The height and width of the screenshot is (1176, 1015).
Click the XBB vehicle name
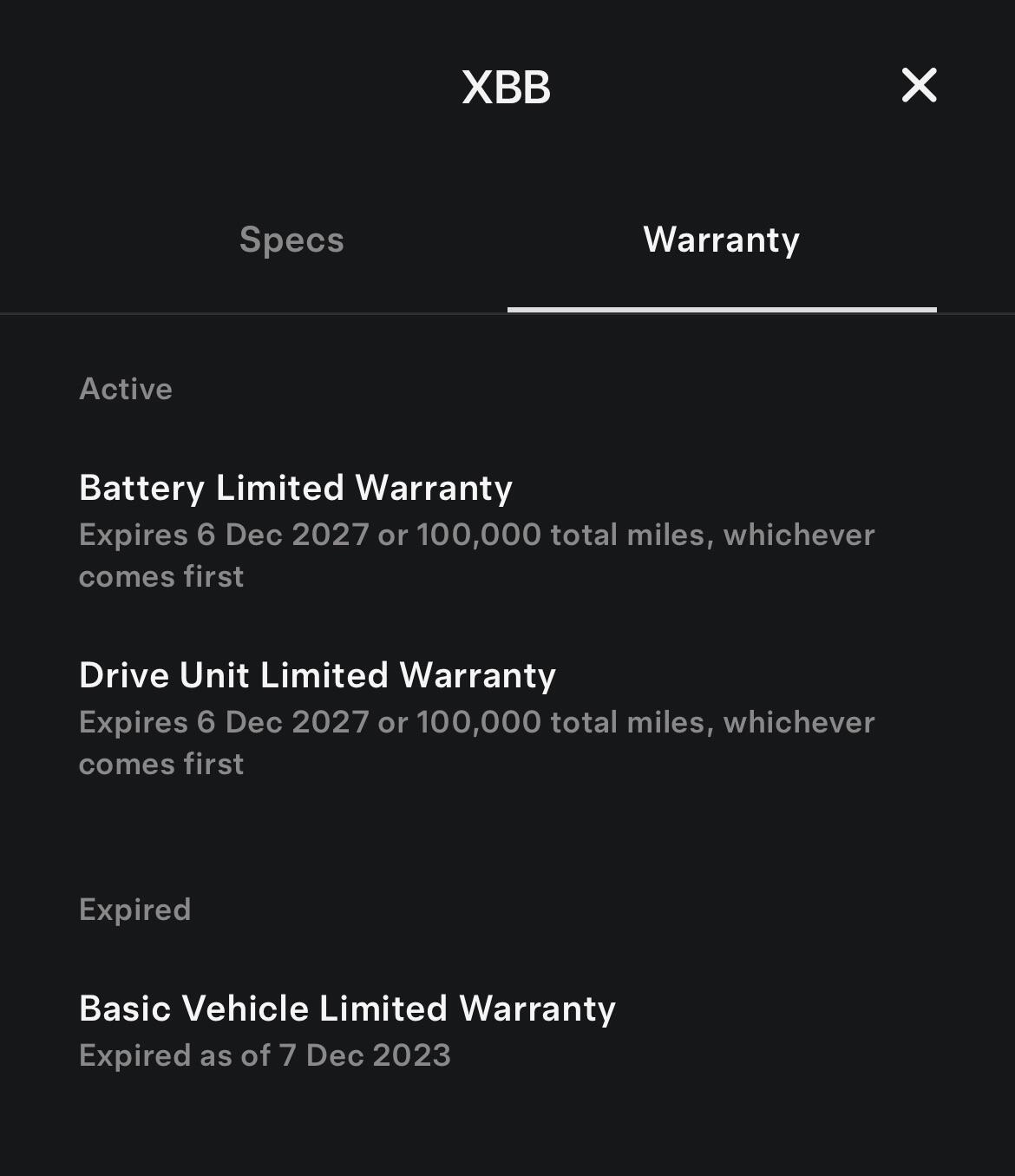507,86
